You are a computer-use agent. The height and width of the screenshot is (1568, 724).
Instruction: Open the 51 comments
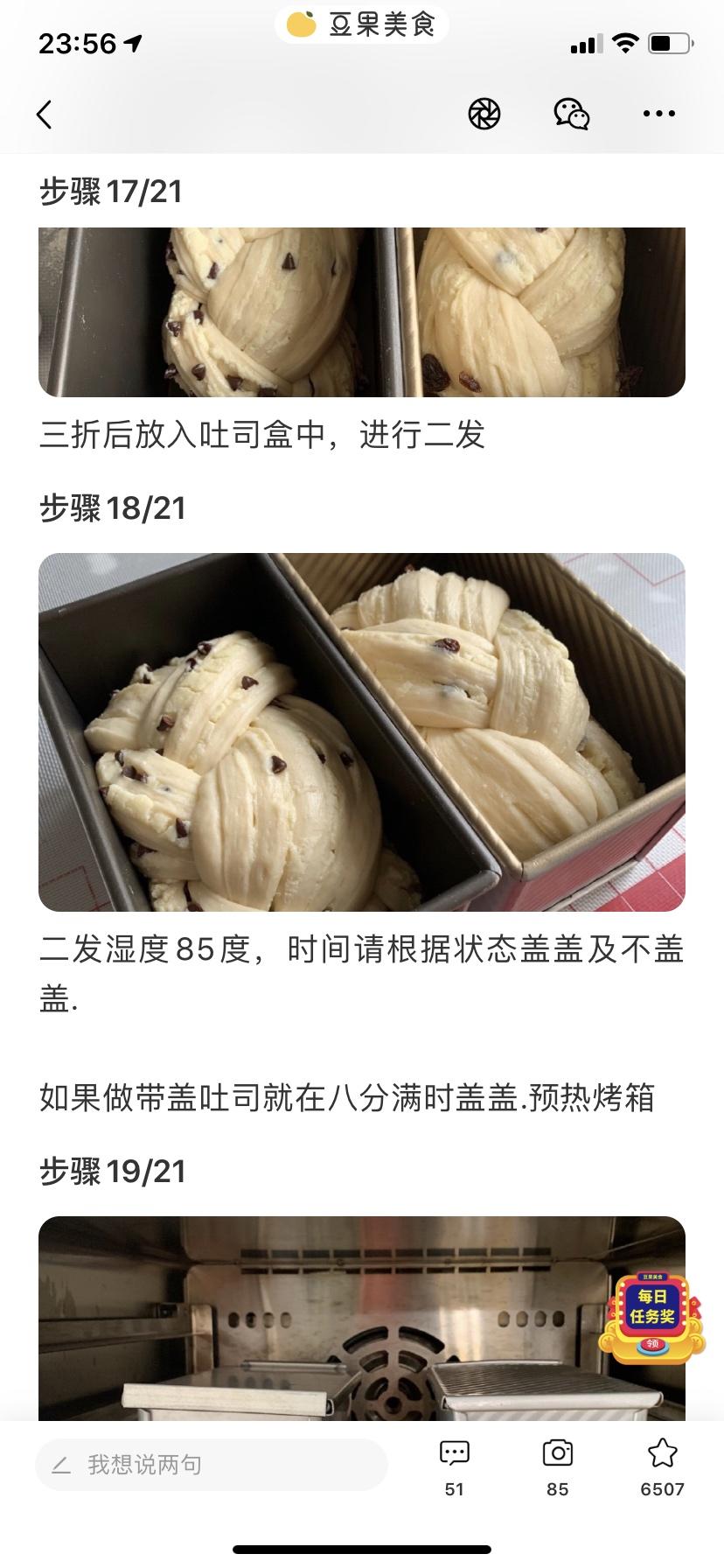pos(454,1465)
